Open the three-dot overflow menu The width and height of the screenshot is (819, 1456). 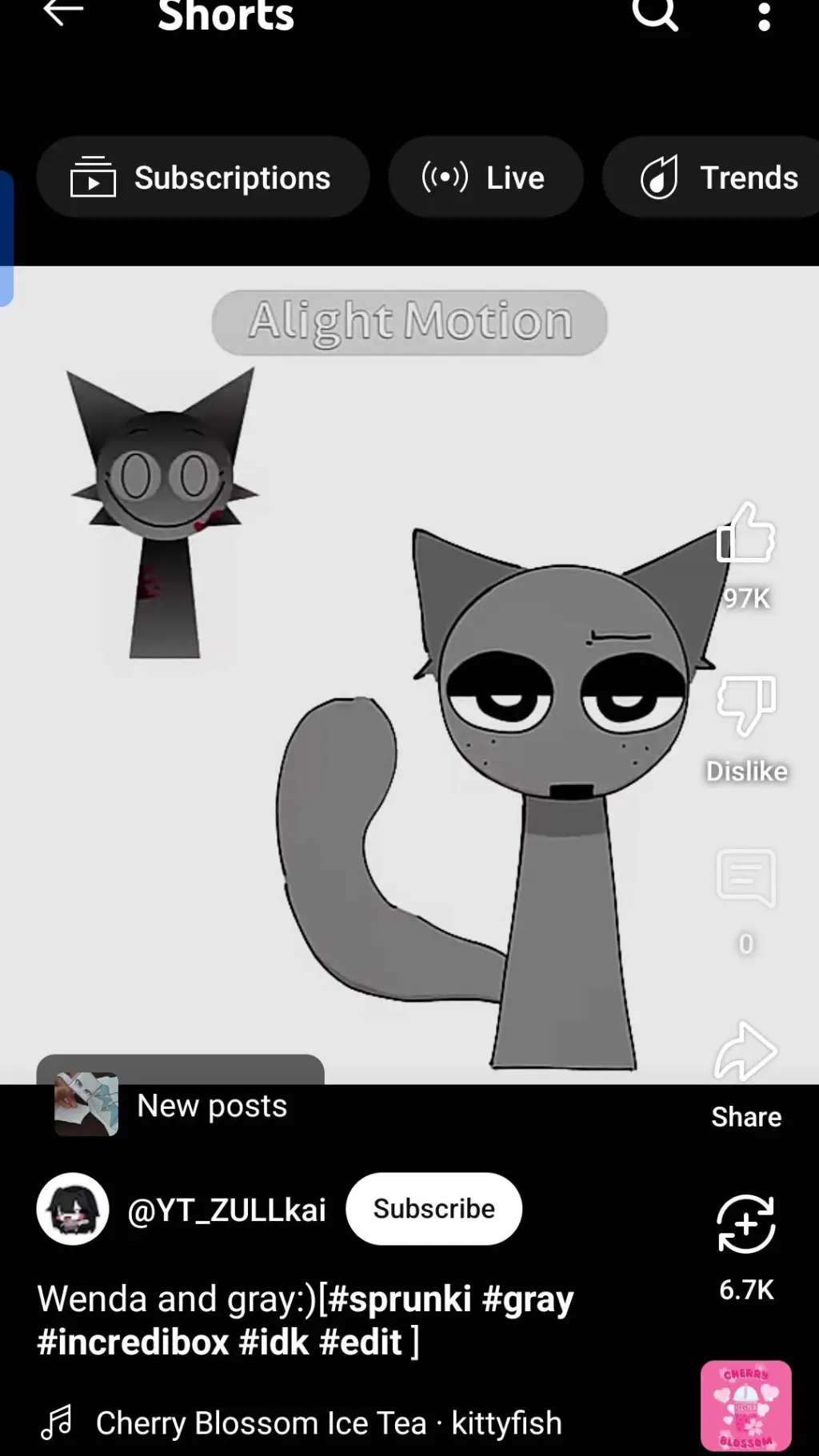tap(764, 16)
